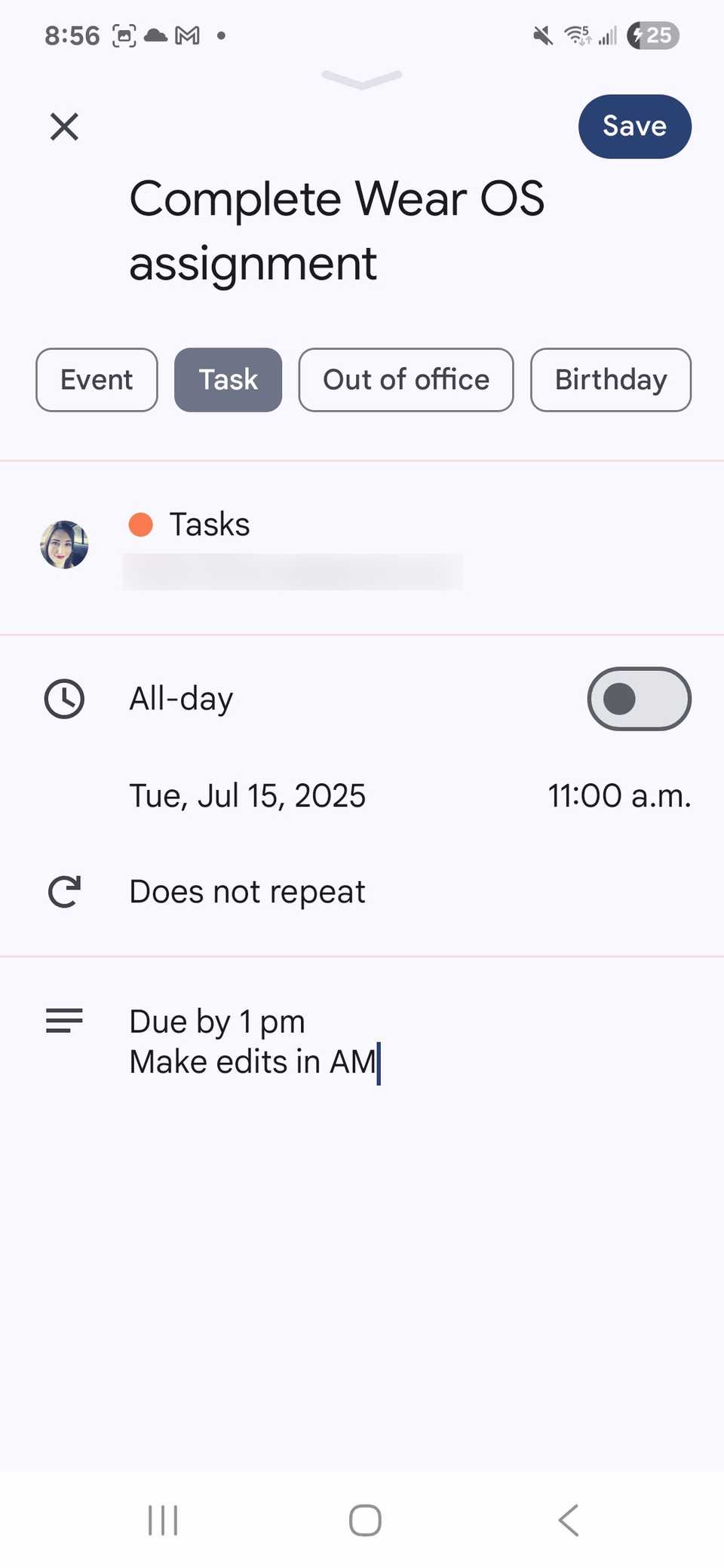Collapse the editor using the top chevron
The width and height of the screenshot is (724, 1568).
(362, 79)
